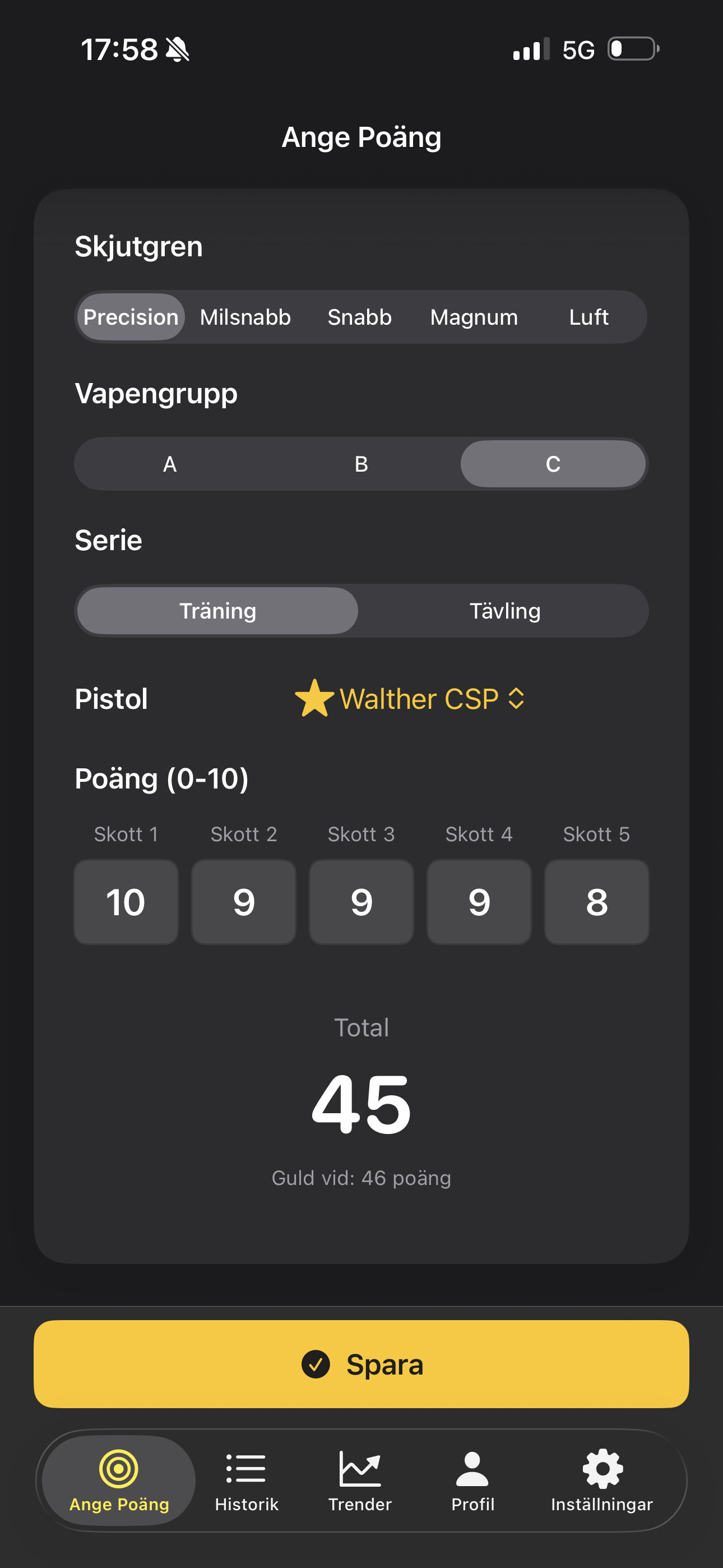This screenshot has width=723, height=1568.
Task: Tap the Skott 4 score box
Action: click(479, 901)
